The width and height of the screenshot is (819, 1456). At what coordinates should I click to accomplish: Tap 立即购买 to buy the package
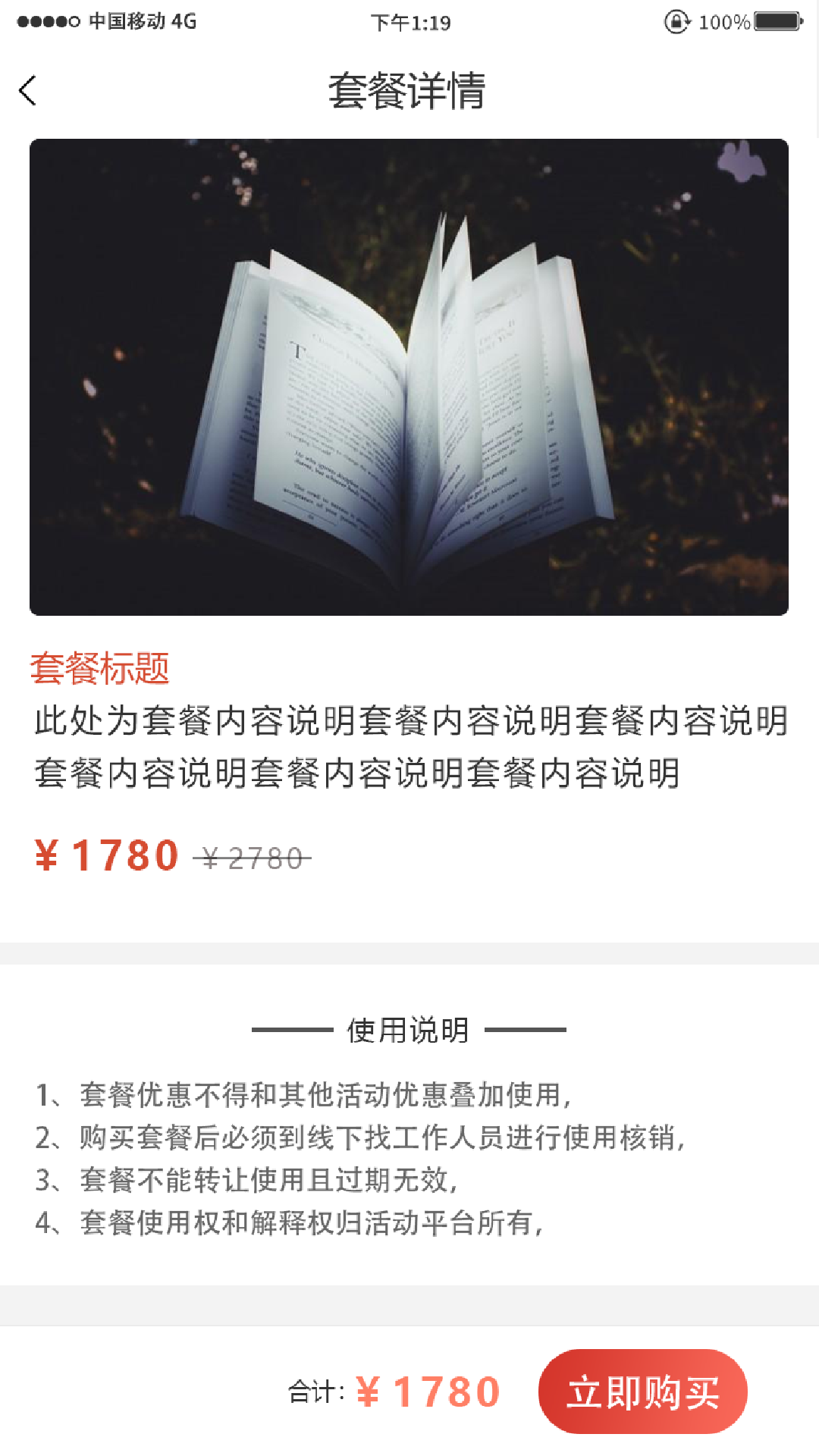pos(642,1392)
